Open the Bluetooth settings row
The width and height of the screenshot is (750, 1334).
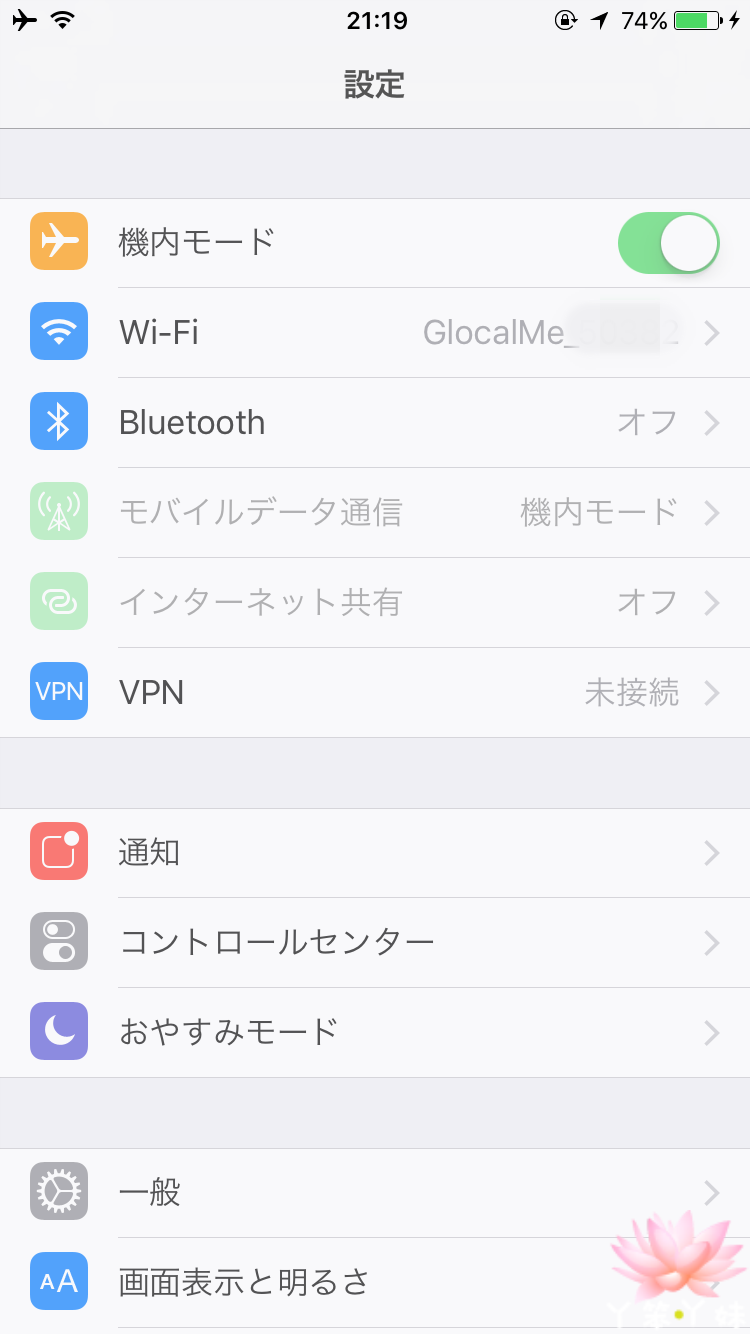pyautogui.click(x=375, y=423)
